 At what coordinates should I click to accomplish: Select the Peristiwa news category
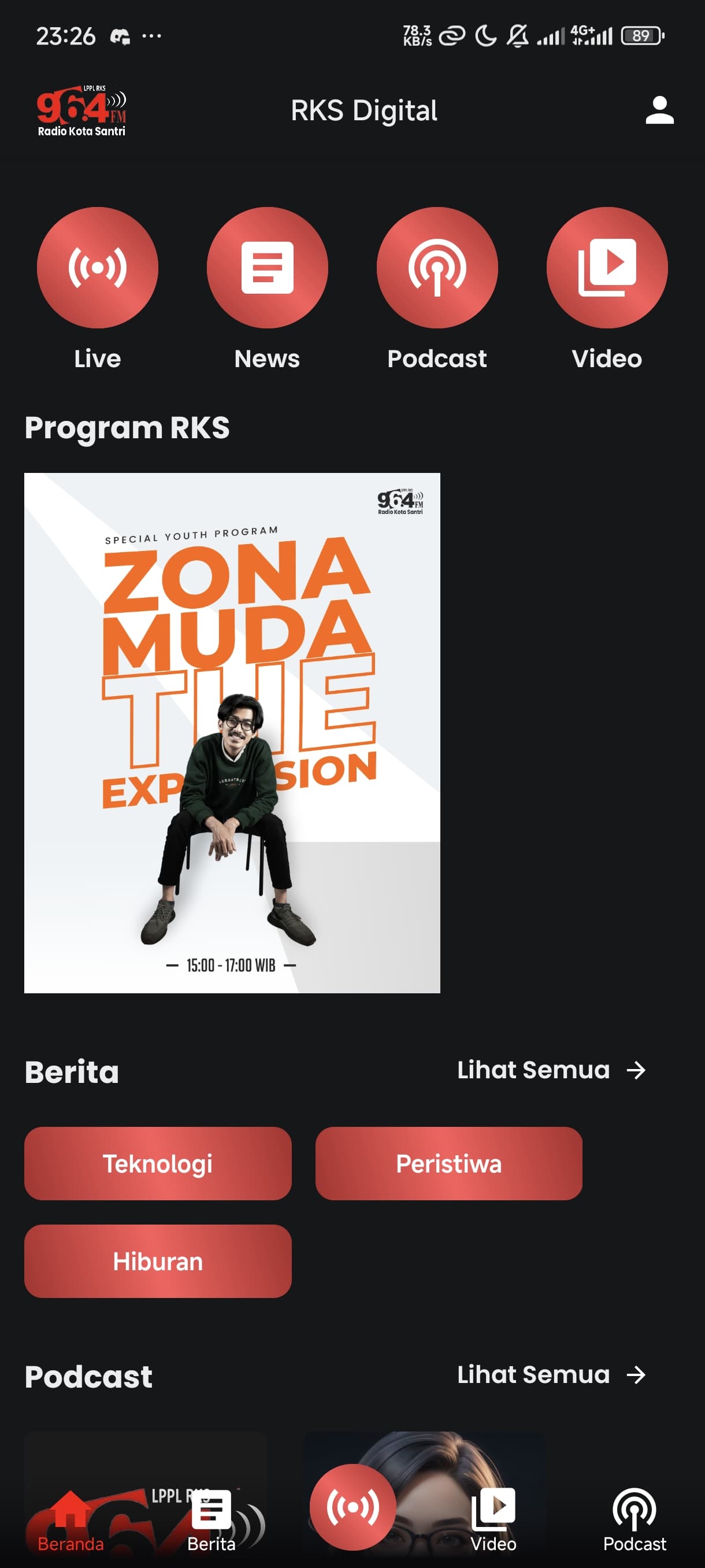(448, 1163)
